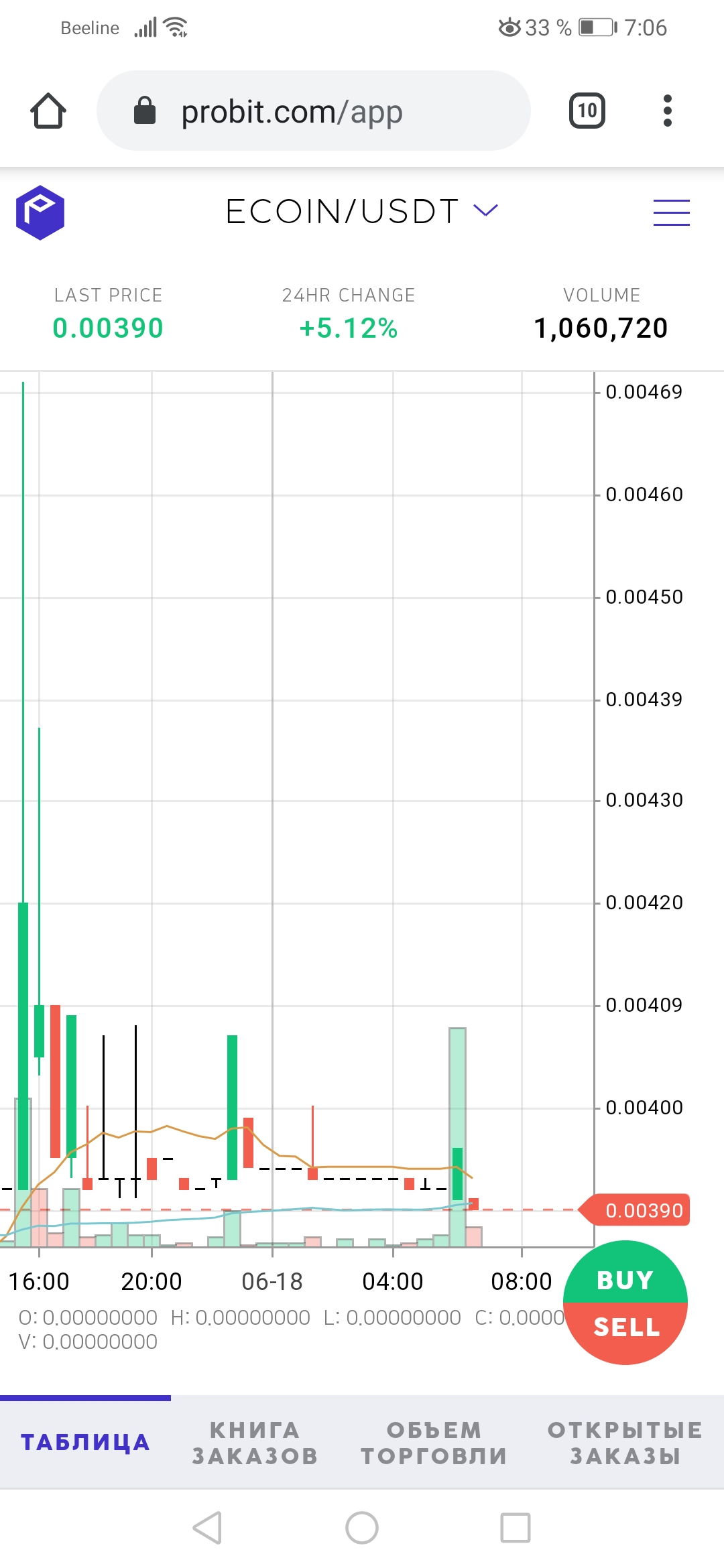Select the ТАБЛИЦА tab
The image size is (724, 1568).
point(85,1442)
